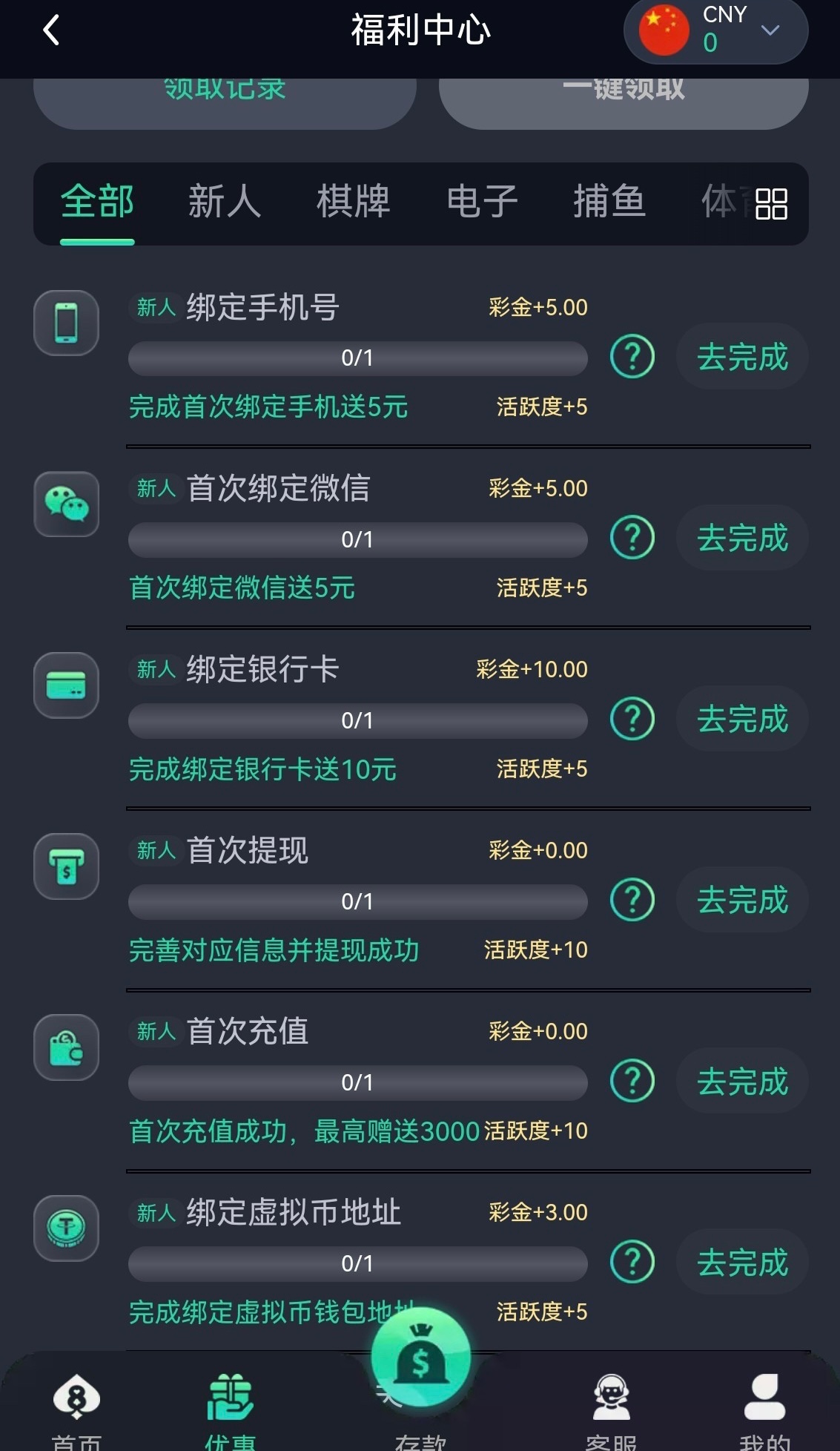Viewport: 840px width, 1451px height.
Task: Tap 去完成 for 首次绑定微信
Action: [x=742, y=538]
